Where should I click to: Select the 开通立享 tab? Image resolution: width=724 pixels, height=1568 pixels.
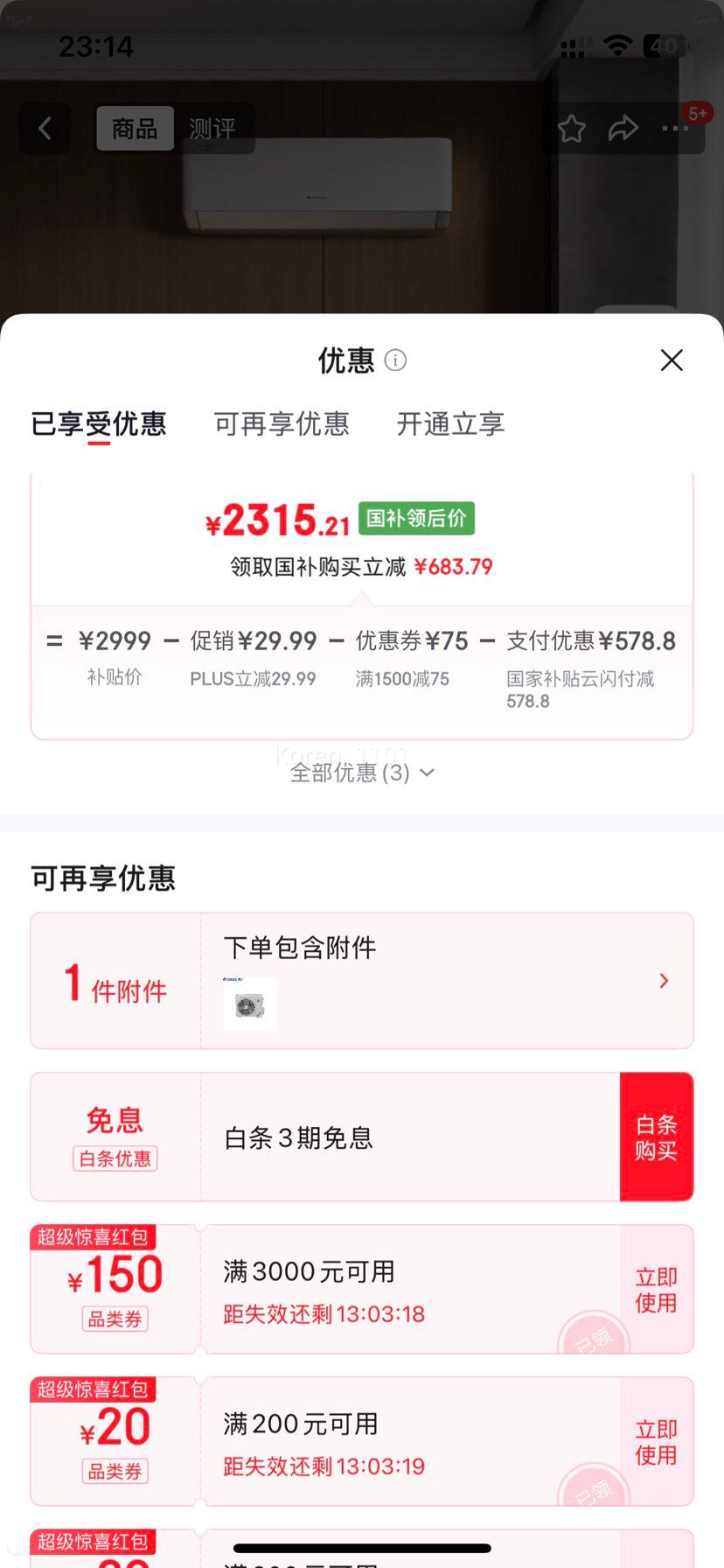click(x=449, y=423)
